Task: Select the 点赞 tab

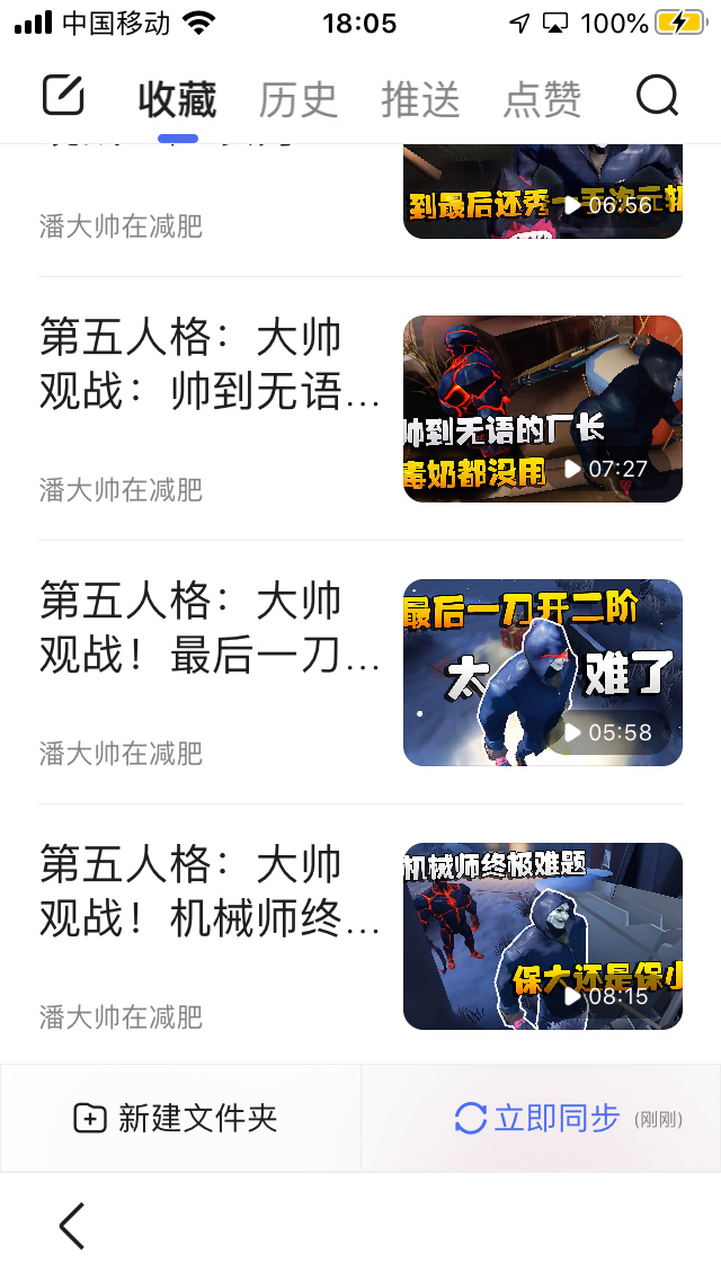Action: pos(542,96)
